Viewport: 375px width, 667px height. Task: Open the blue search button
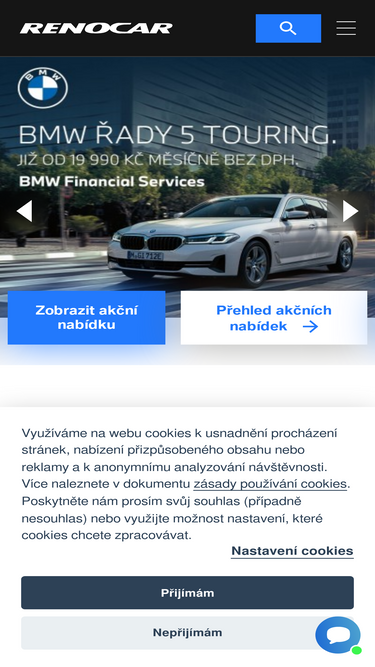(x=288, y=29)
